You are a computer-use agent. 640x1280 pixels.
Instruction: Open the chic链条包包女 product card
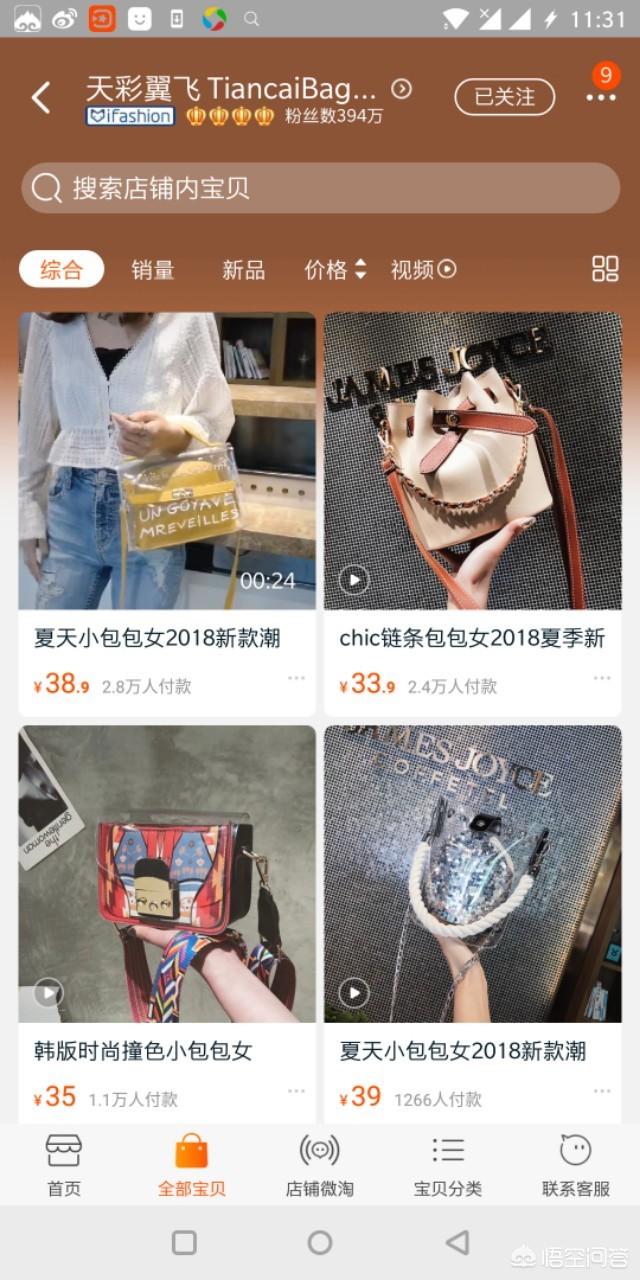[x=473, y=513]
